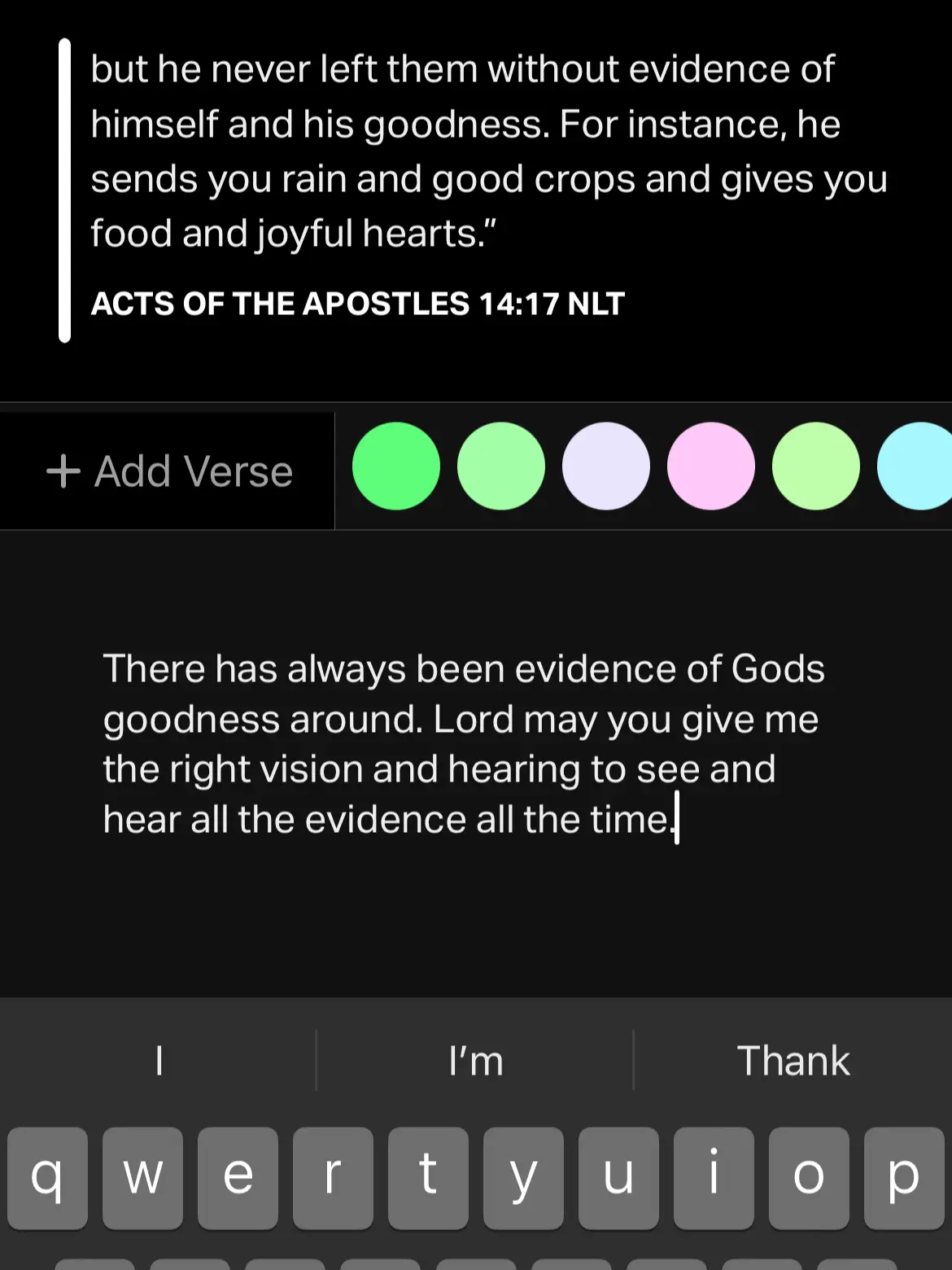
Task: Choose the yellowish lime highlight color
Action: [x=816, y=466]
